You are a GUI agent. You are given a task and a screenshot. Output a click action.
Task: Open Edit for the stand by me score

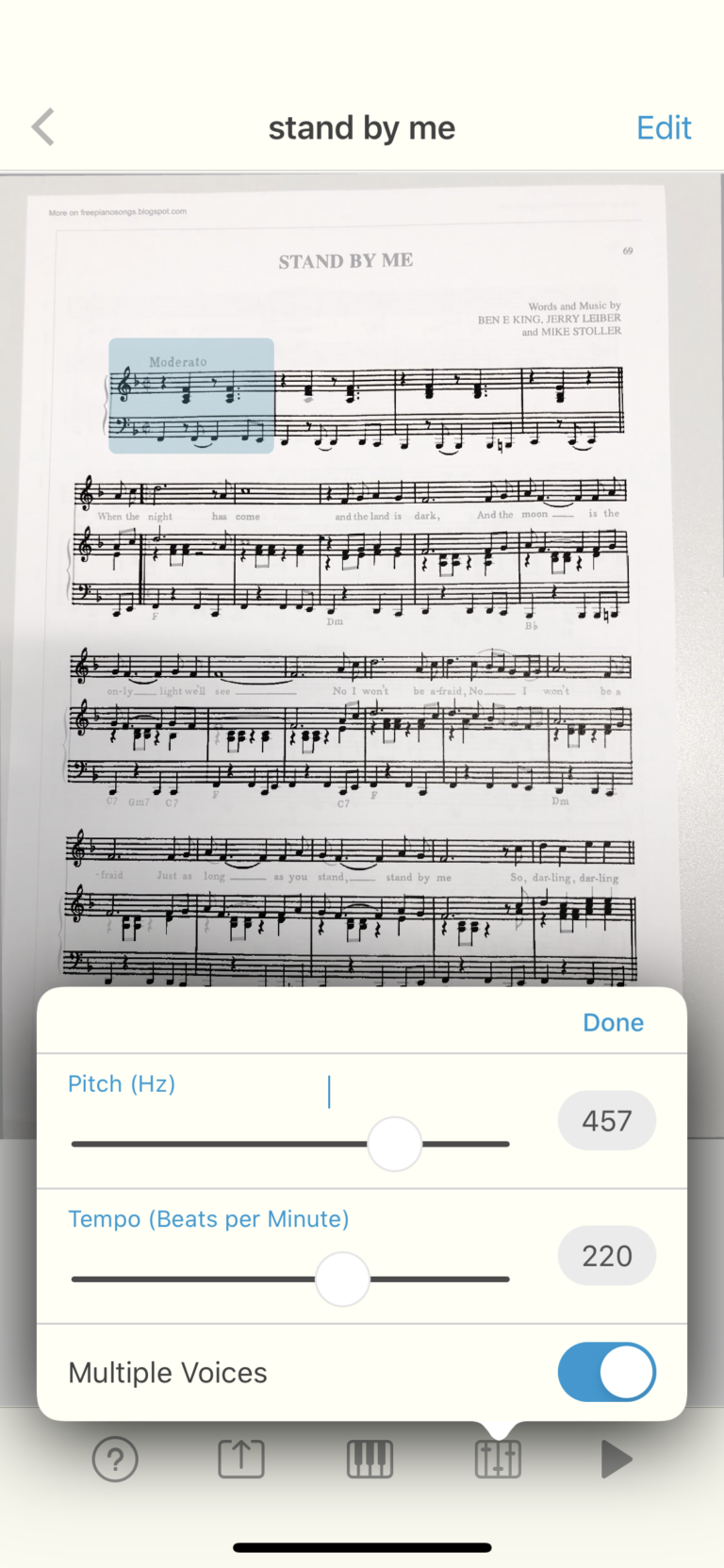pyautogui.click(x=664, y=126)
